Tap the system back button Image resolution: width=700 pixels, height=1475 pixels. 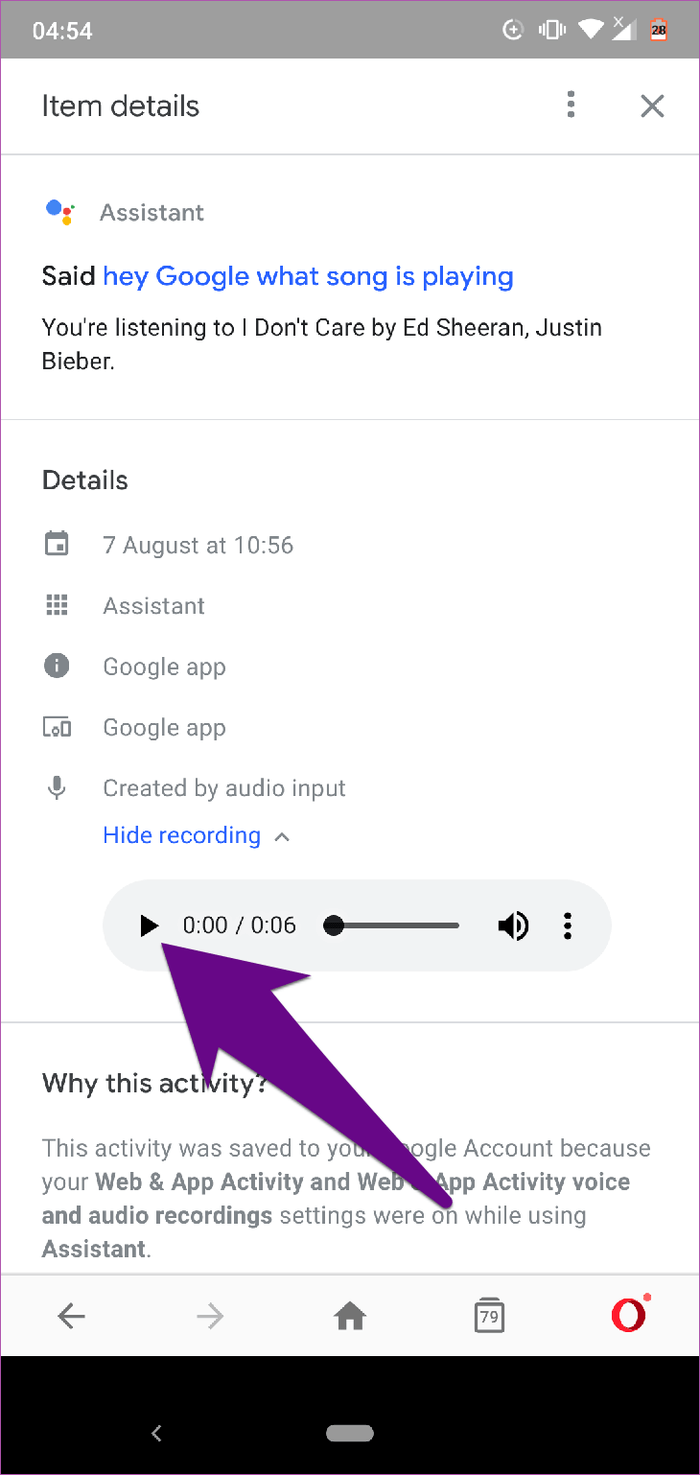click(x=156, y=1433)
